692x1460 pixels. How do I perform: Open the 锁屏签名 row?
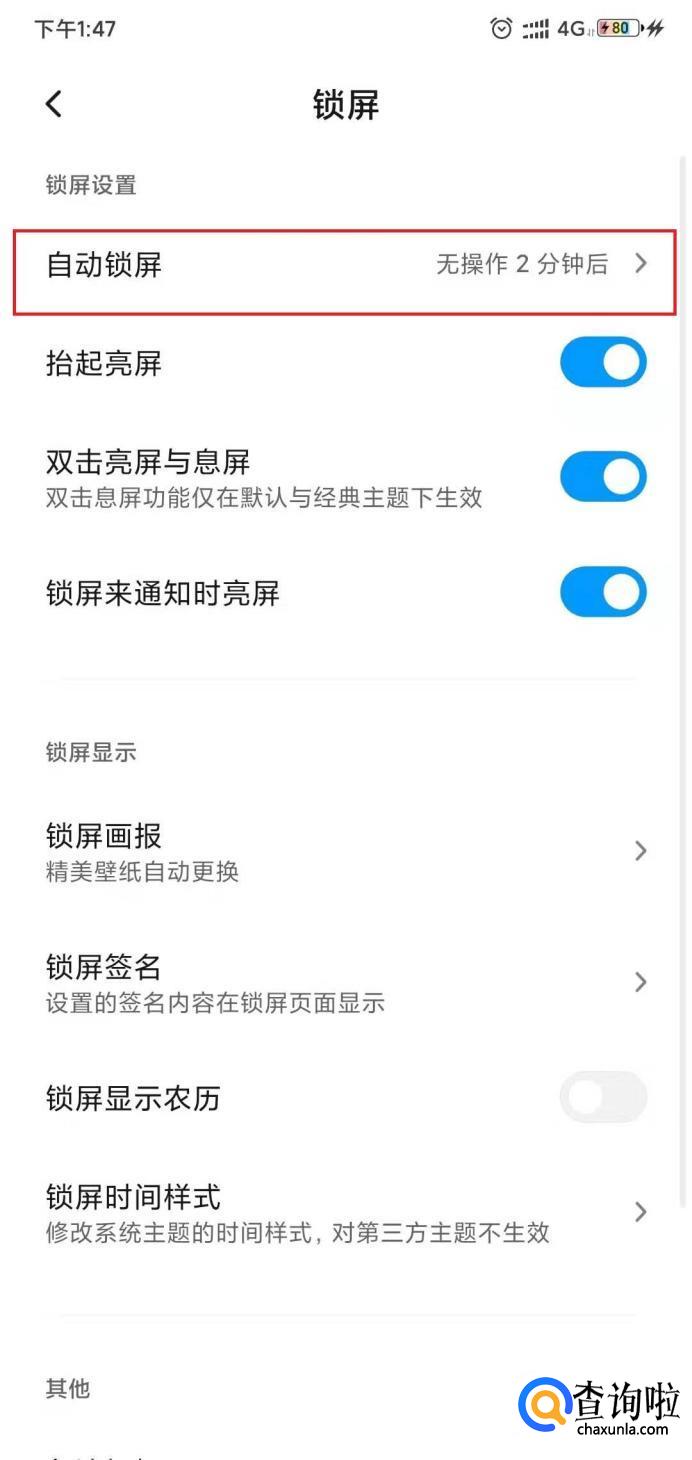click(x=345, y=983)
